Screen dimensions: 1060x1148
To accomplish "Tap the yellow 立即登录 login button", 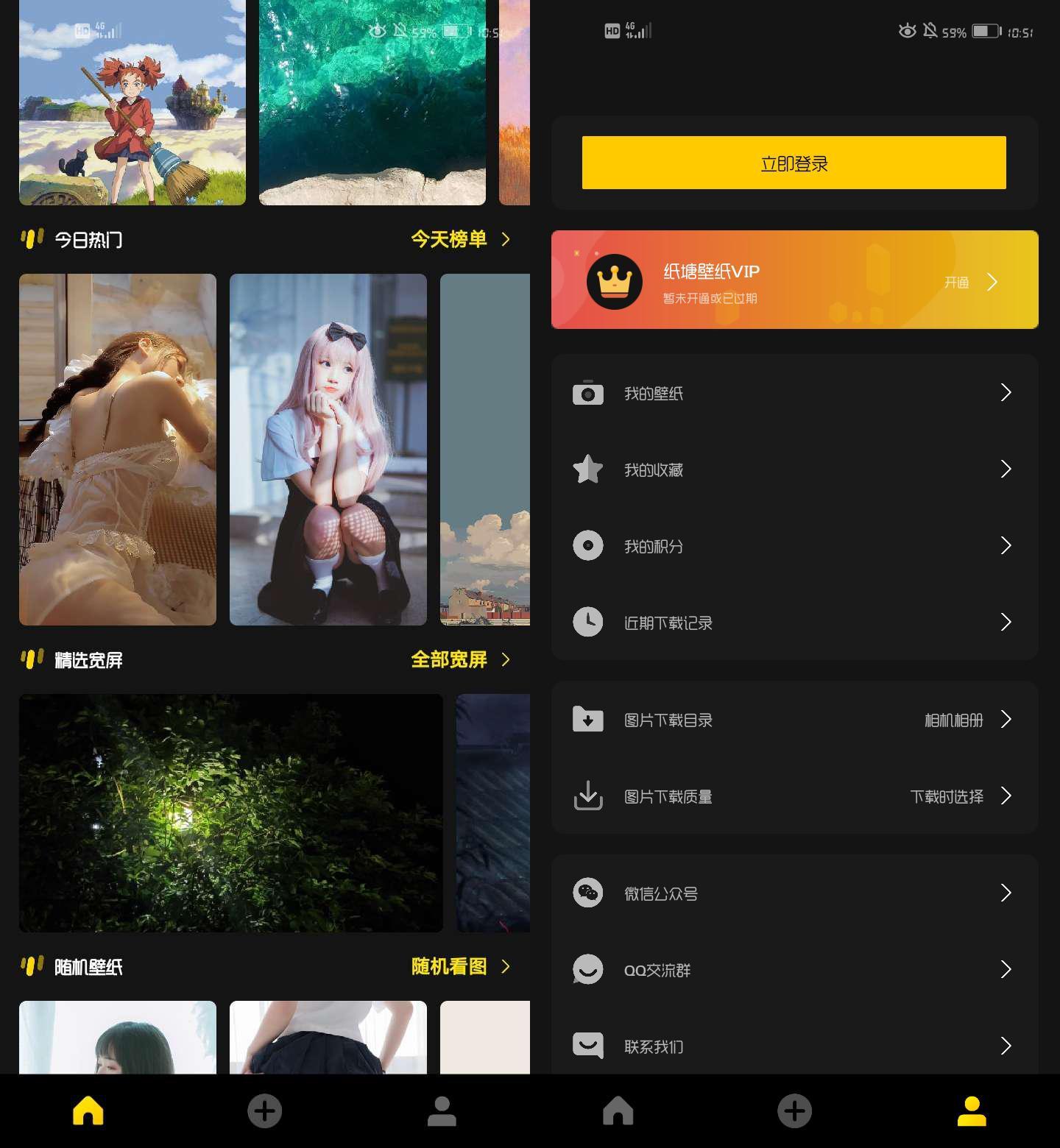I will (x=794, y=163).
